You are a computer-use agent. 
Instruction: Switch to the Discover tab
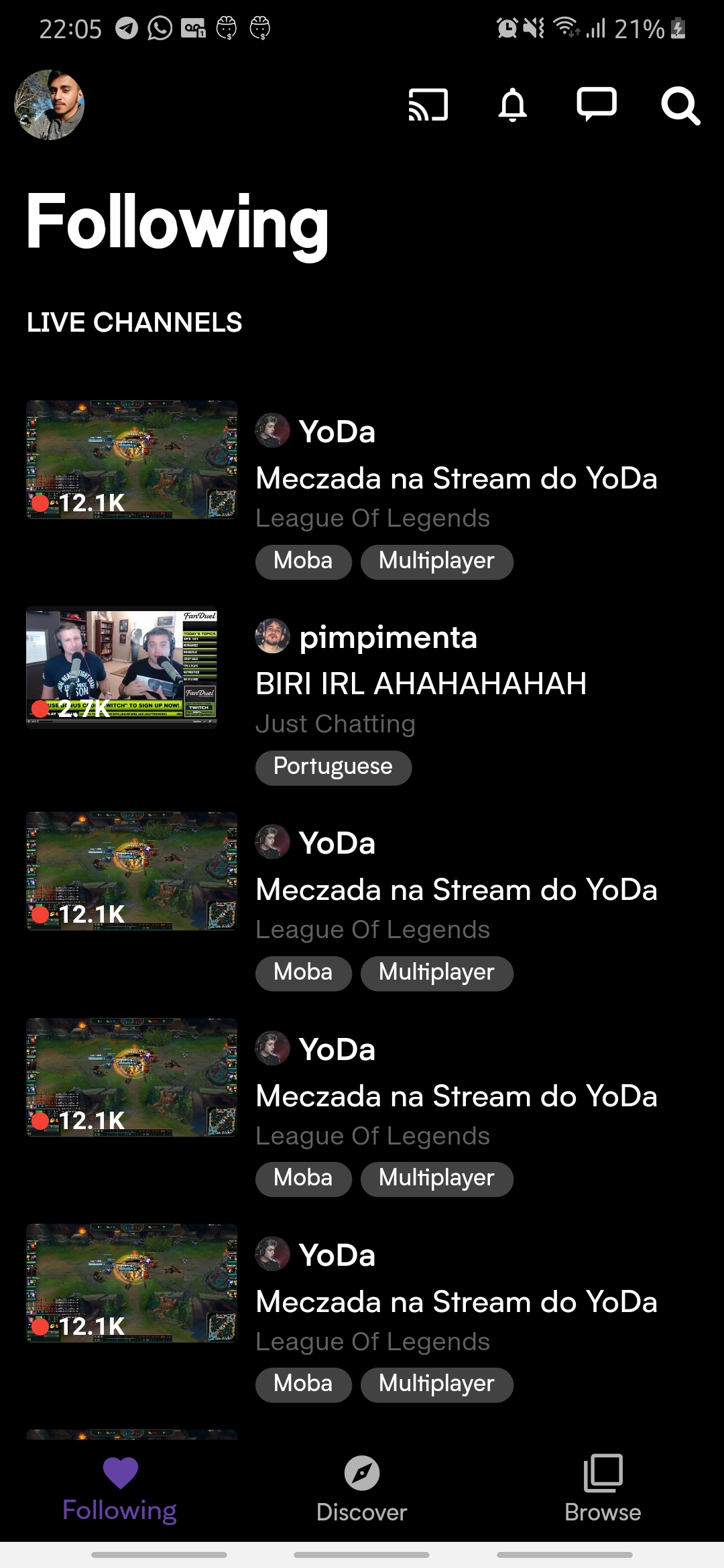coord(361,1489)
